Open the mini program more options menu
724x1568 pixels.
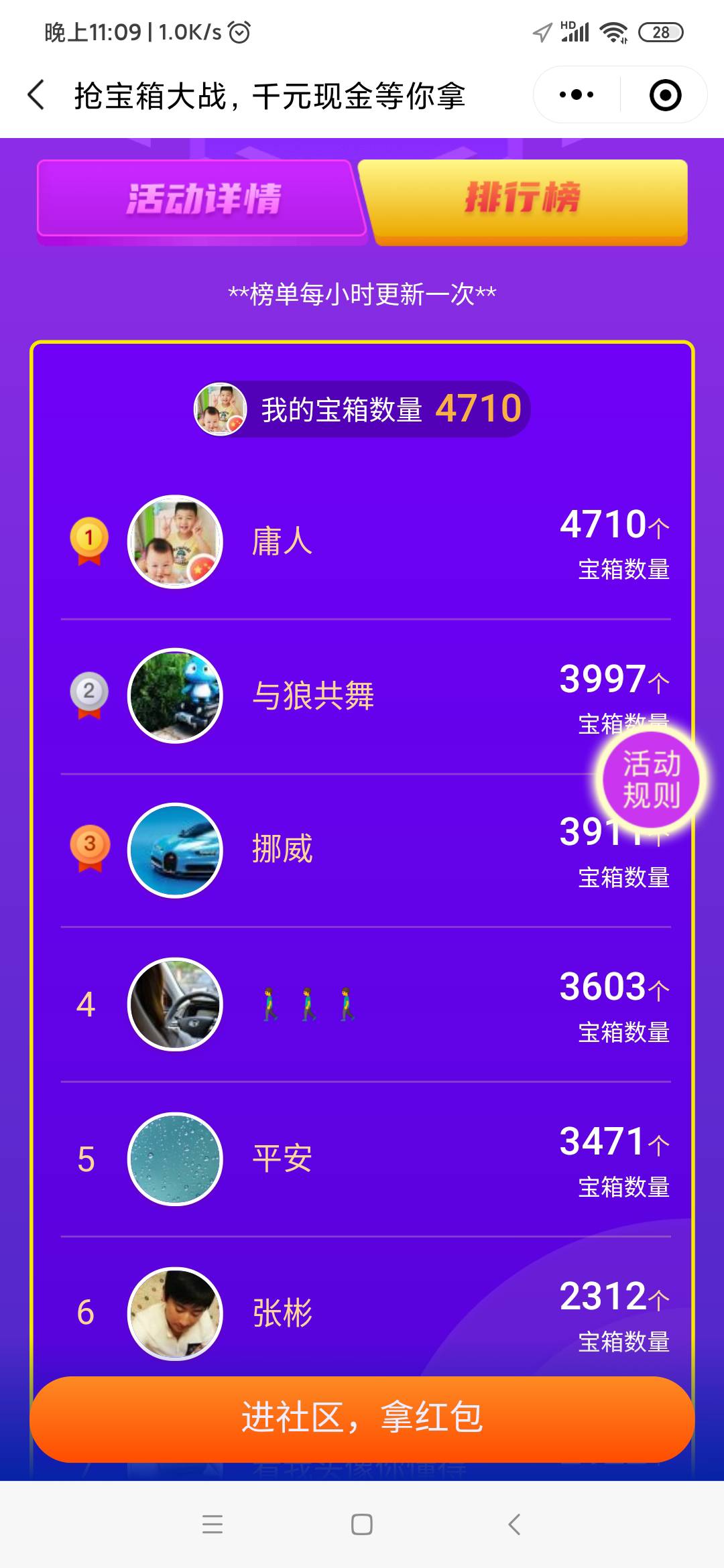tap(577, 95)
